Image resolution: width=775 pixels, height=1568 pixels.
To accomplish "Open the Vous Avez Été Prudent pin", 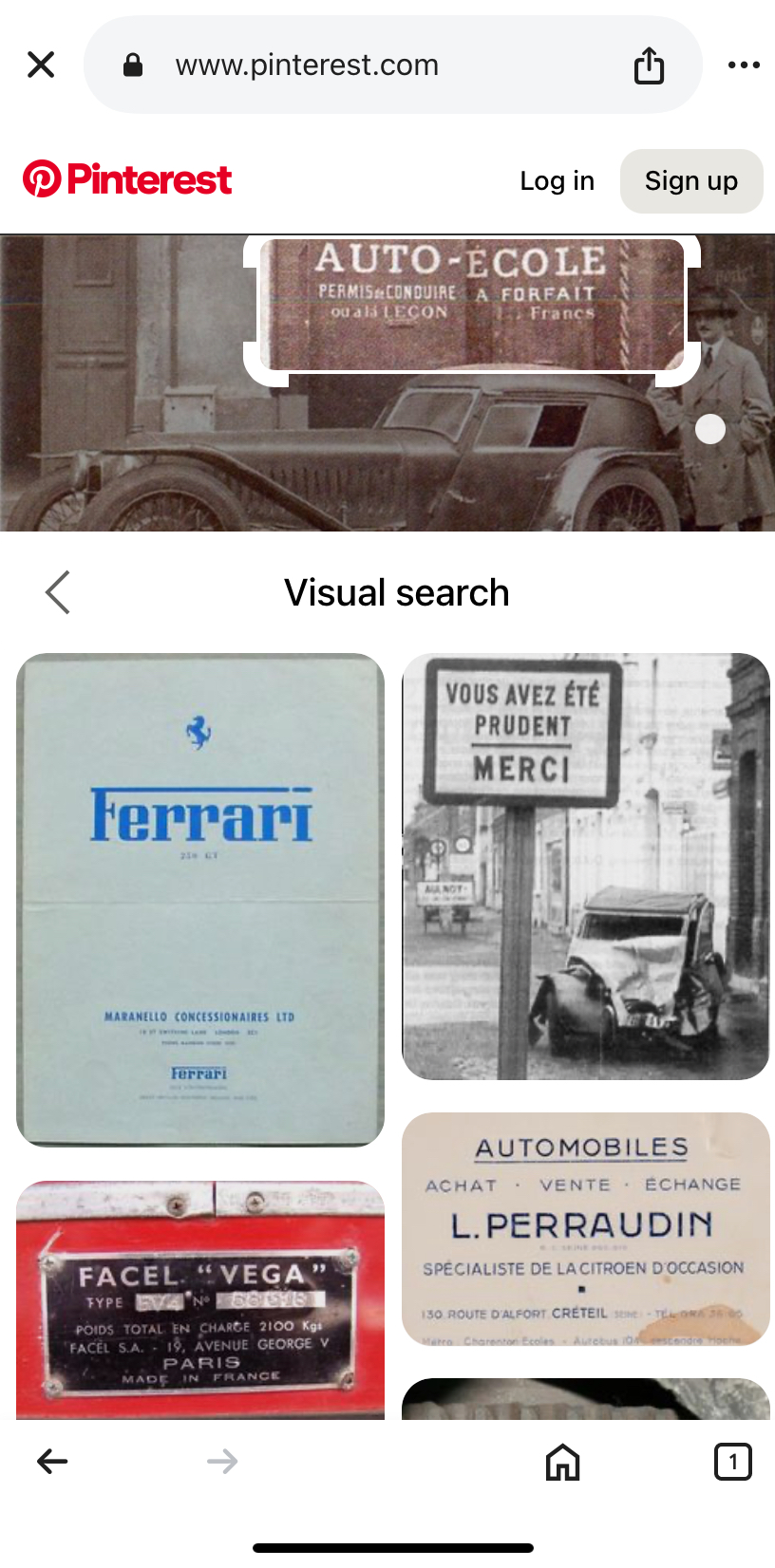I will coord(585,866).
